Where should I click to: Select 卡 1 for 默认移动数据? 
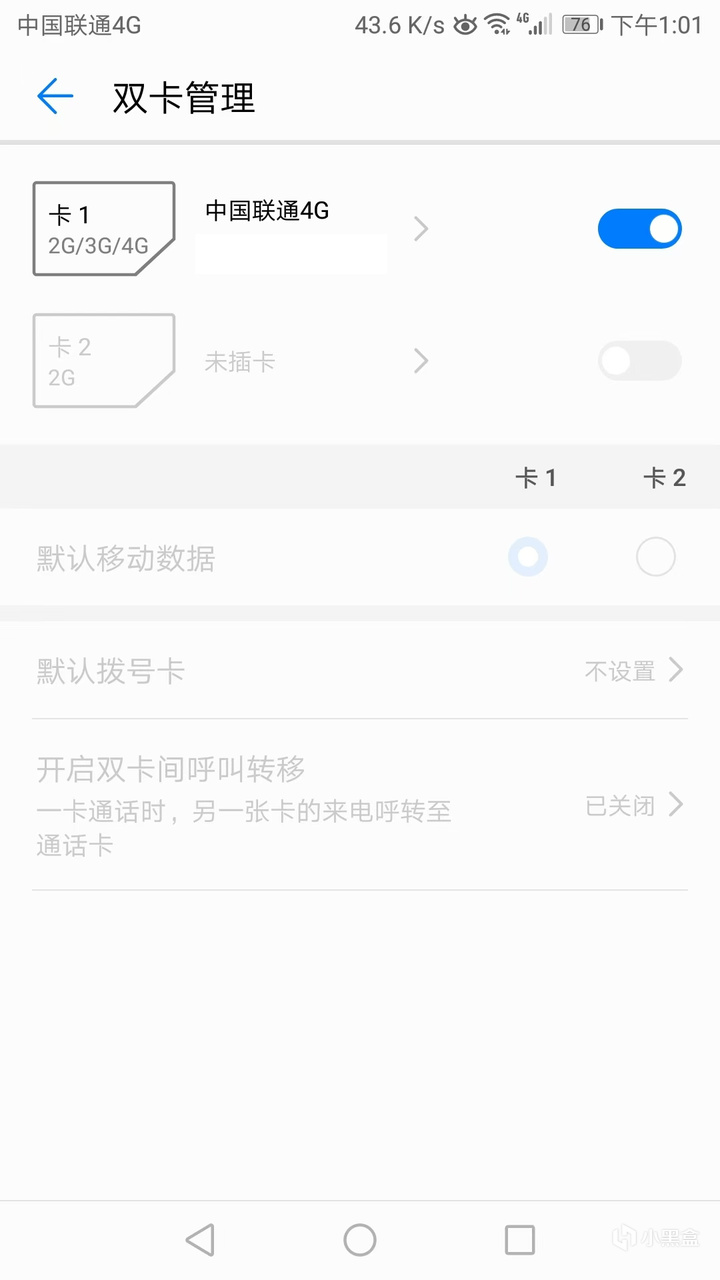[528, 557]
